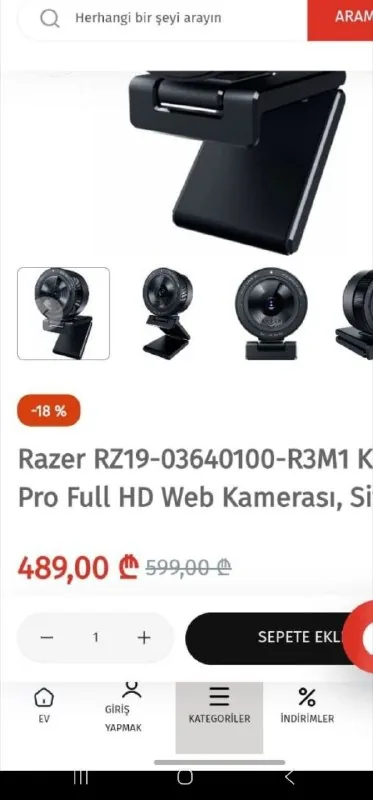Tap the red search button beside the search field
This screenshot has height=800, width=373.
point(340,18)
